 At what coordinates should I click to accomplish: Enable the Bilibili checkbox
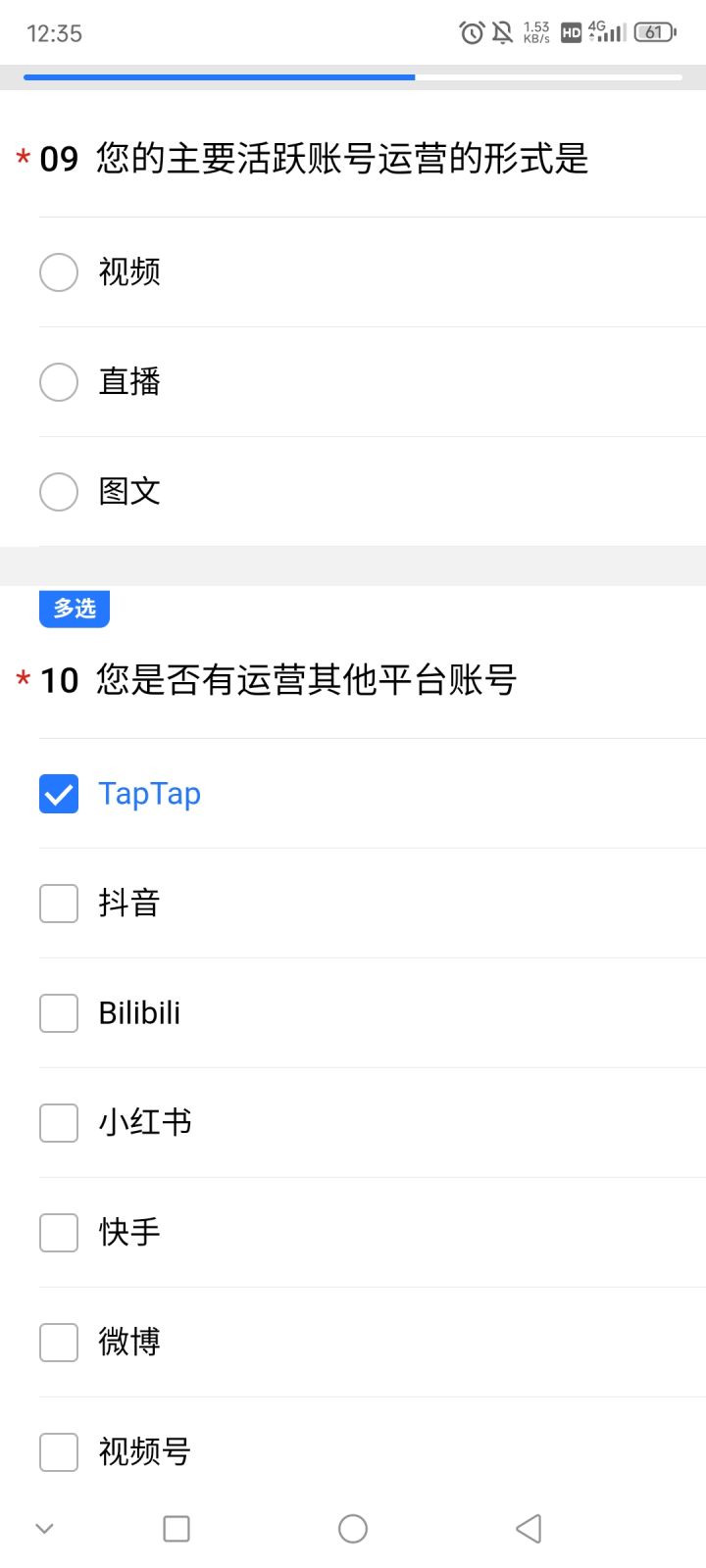point(58,1013)
